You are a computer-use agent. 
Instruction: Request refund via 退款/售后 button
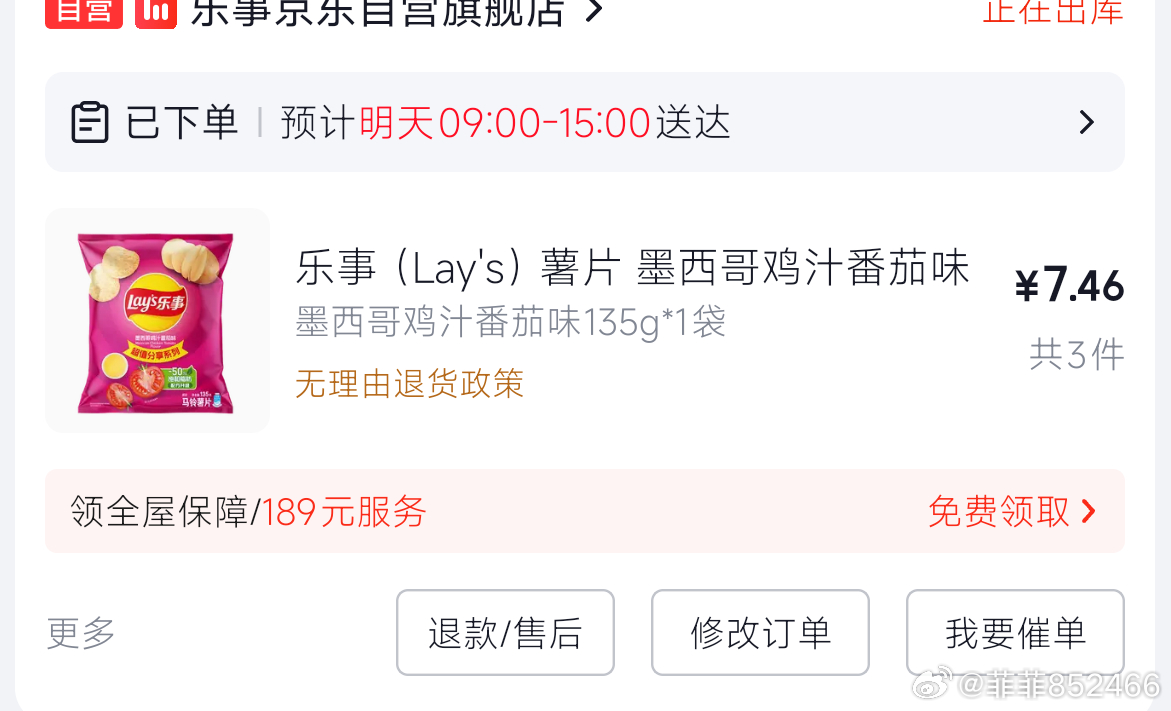(505, 633)
